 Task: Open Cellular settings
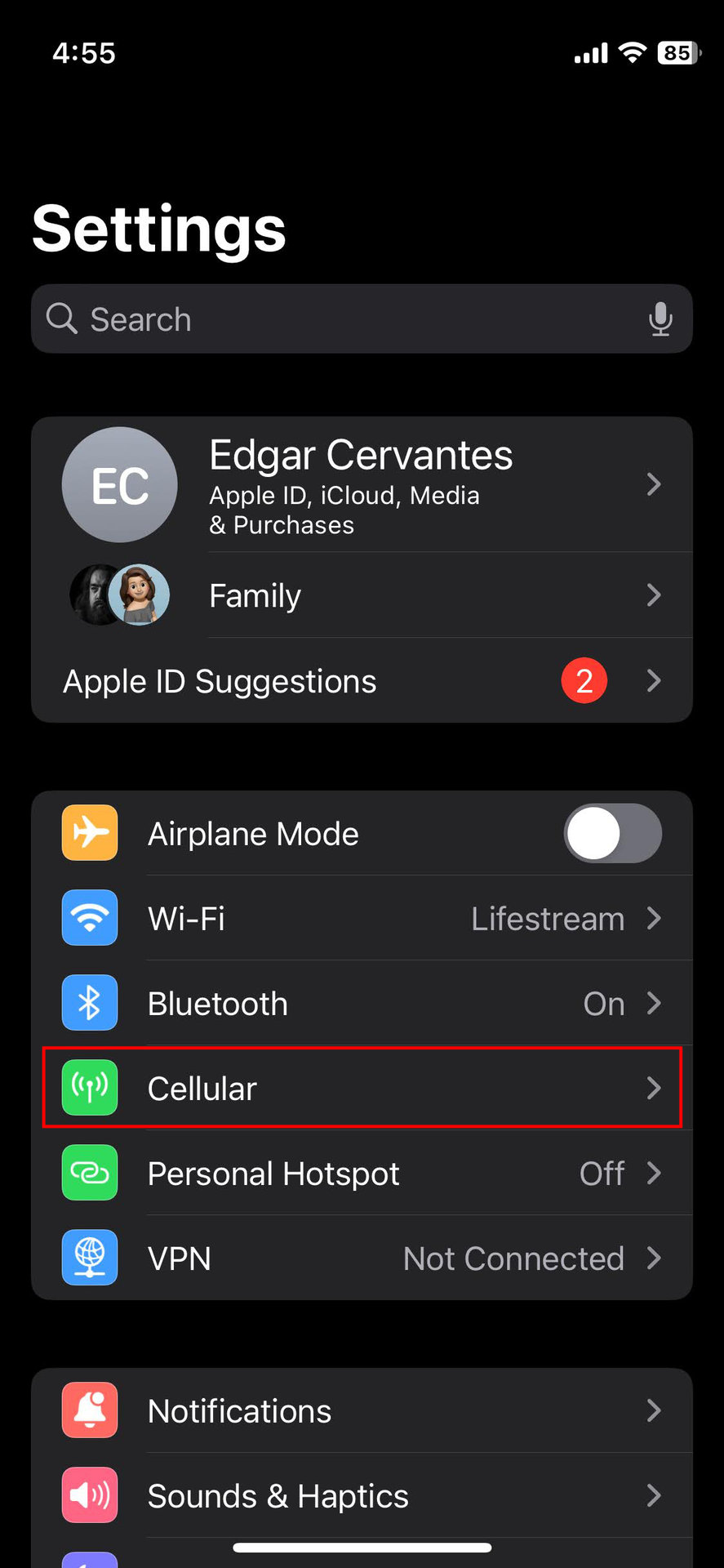[x=362, y=1089]
